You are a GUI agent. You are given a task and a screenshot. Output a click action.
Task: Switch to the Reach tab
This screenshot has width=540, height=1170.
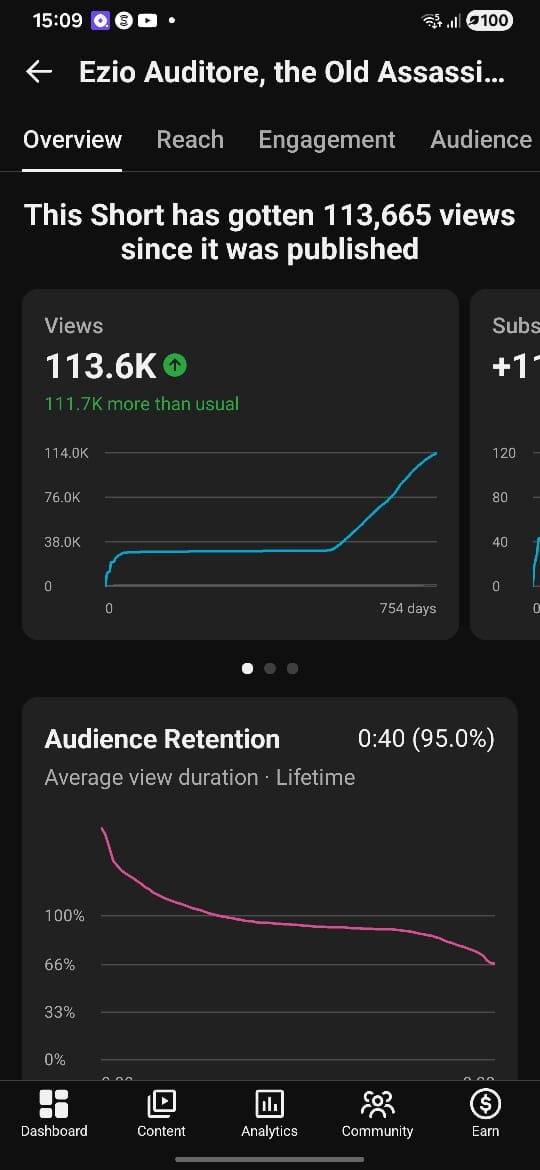pyautogui.click(x=190, y=140)
